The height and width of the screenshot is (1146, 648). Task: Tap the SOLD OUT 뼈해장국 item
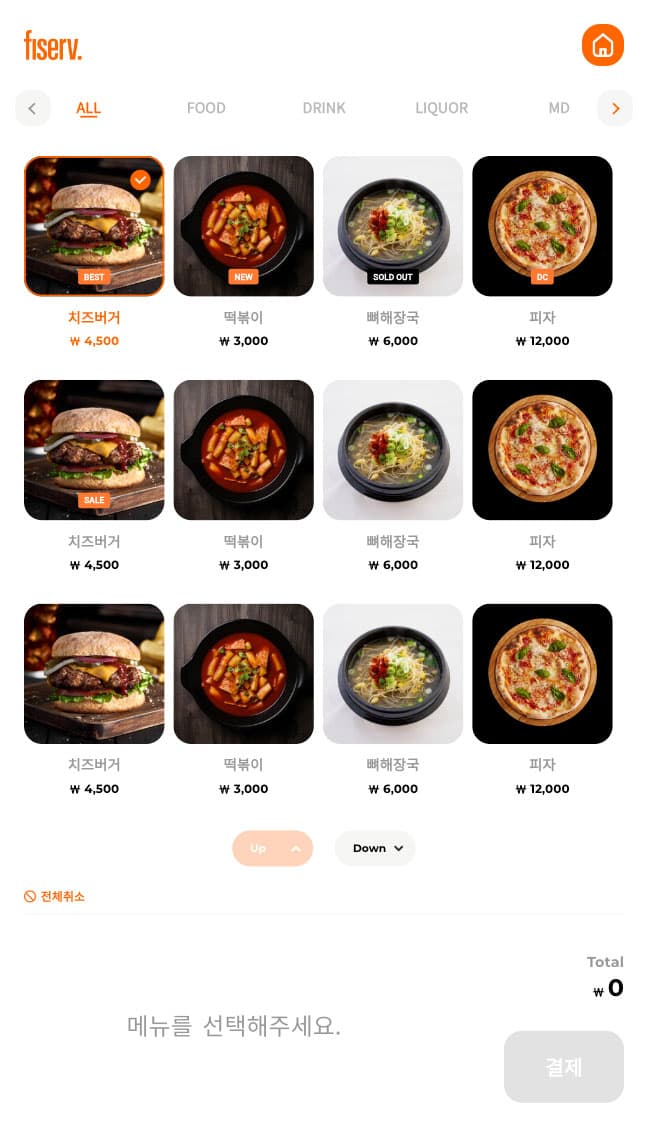(392, 226)
